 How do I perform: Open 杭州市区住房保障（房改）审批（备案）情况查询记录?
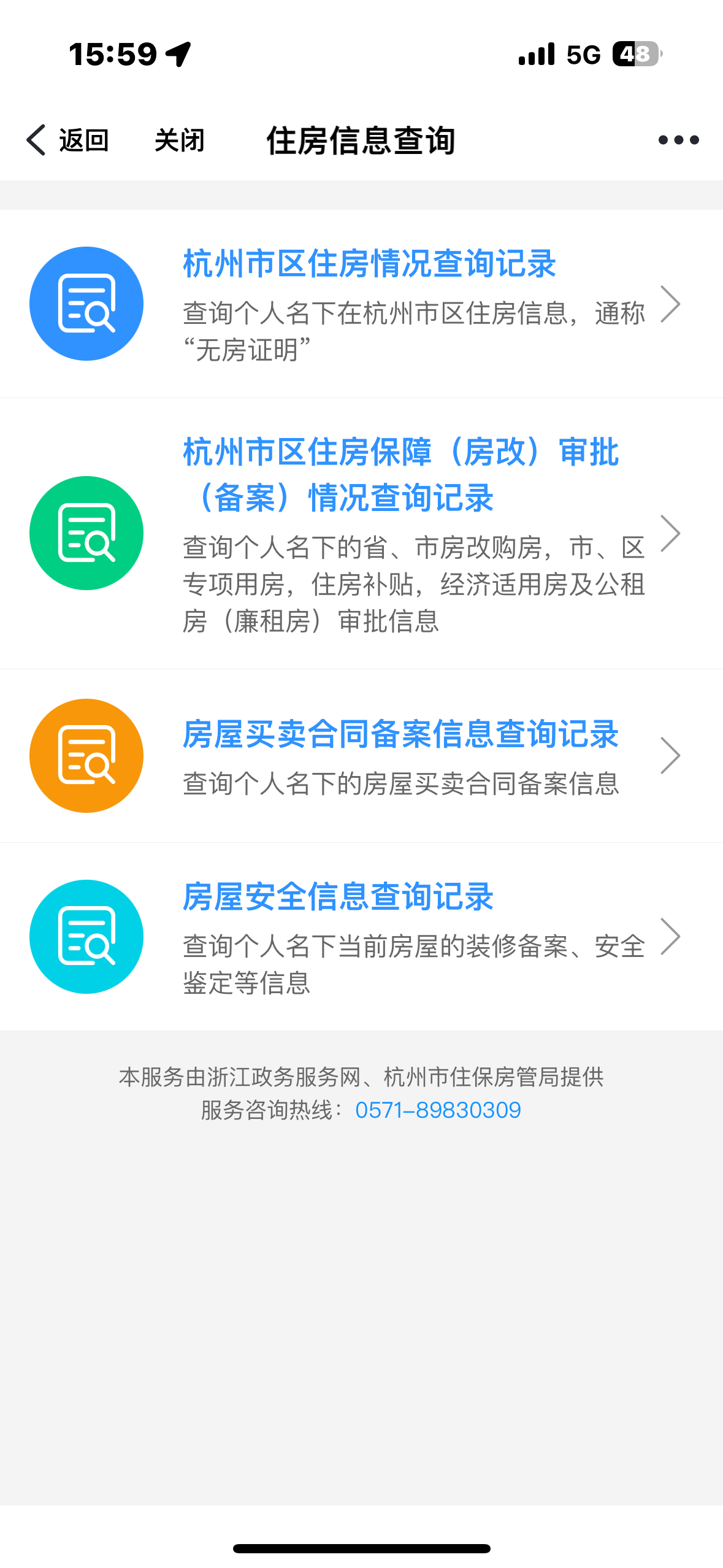click(400, 475)
